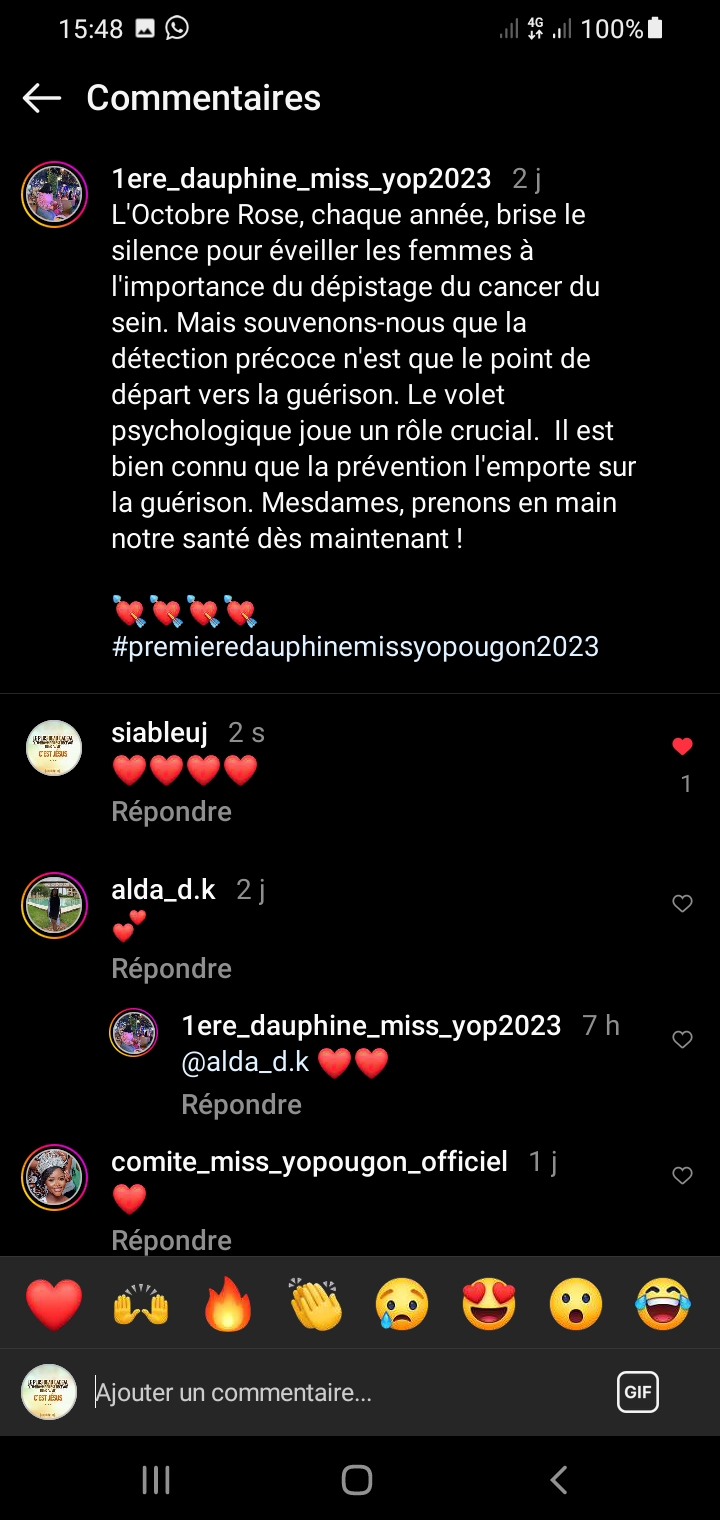The image size is (720, 1520).
Task: Insert the laughing tears quick emoji
Action: pyautogui.click(x=663, y=1304)
